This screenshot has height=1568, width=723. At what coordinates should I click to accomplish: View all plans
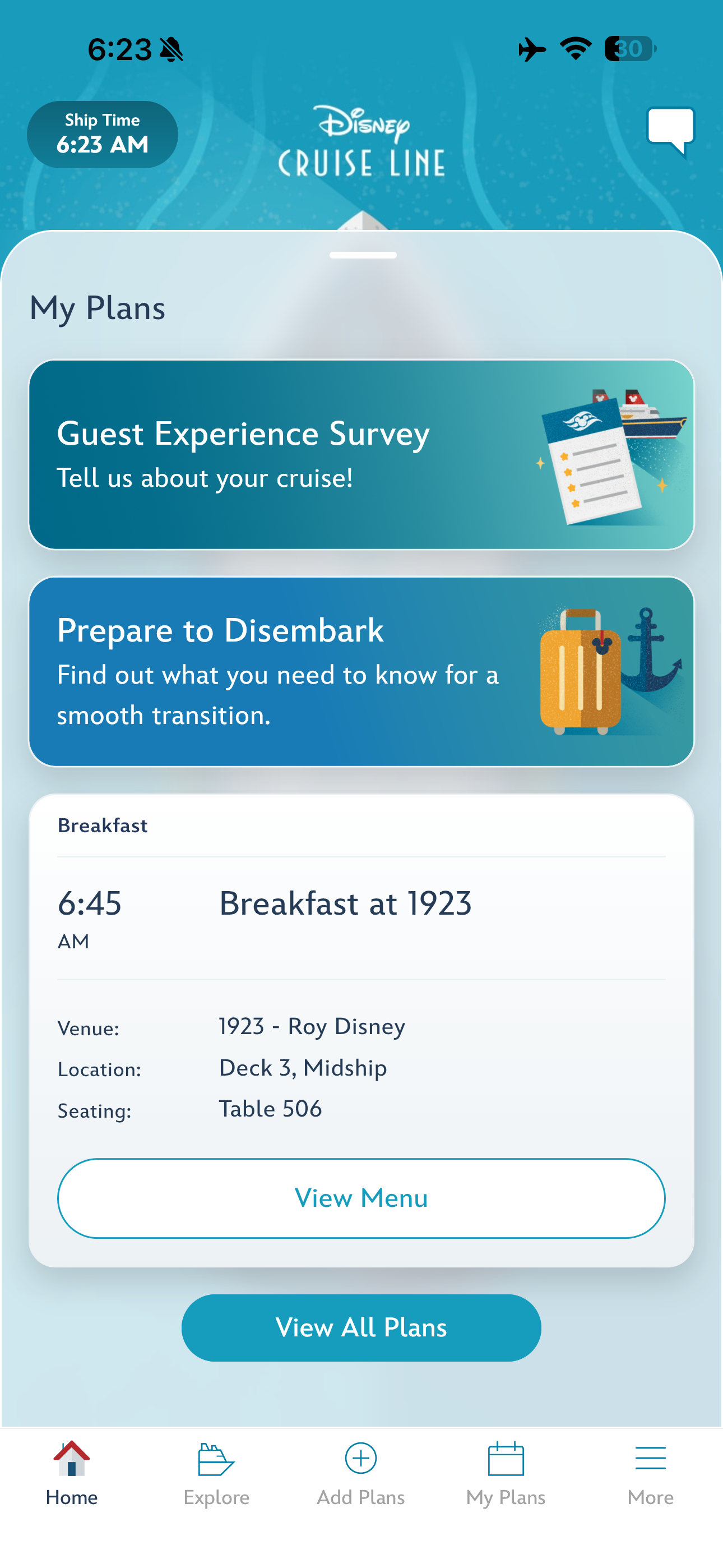(x=361, y=1327)
